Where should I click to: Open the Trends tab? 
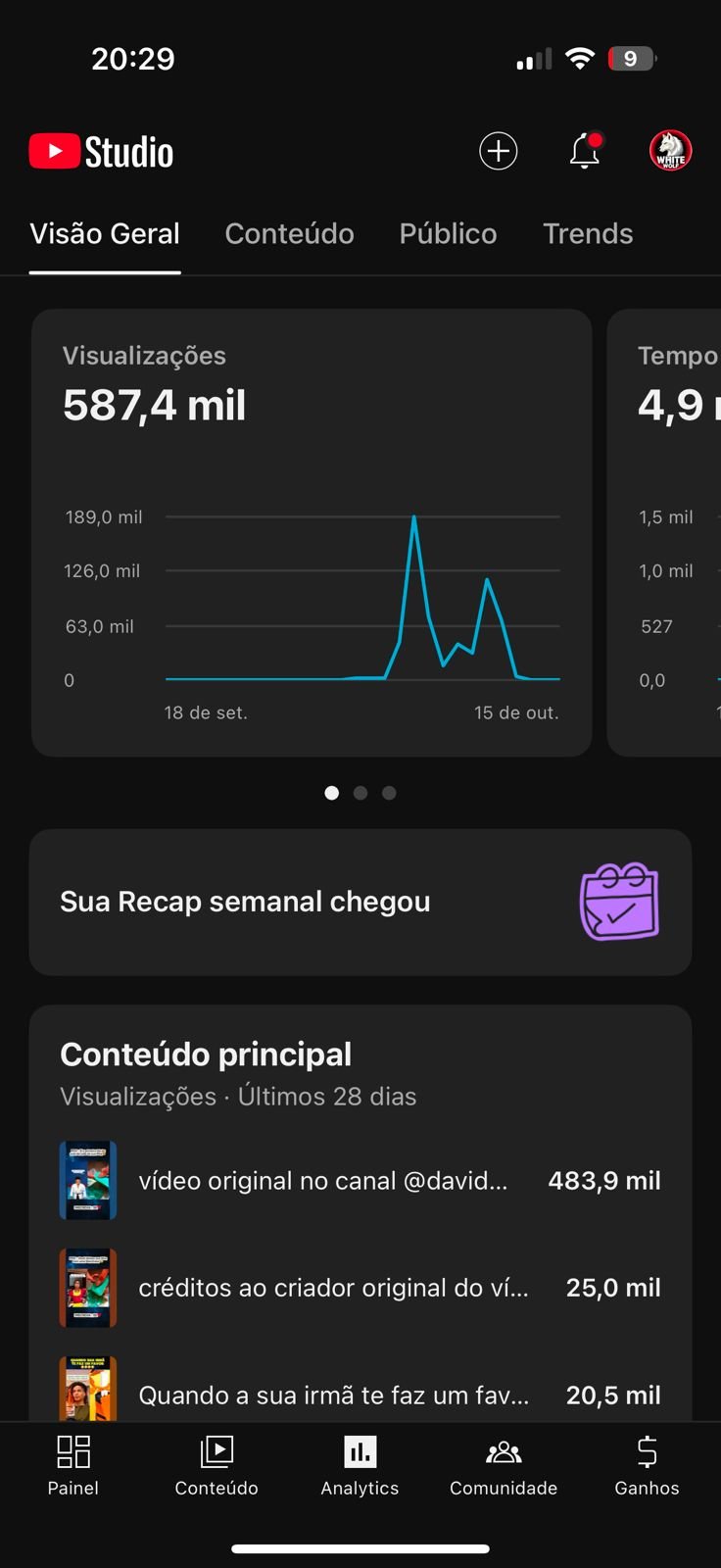588,234
